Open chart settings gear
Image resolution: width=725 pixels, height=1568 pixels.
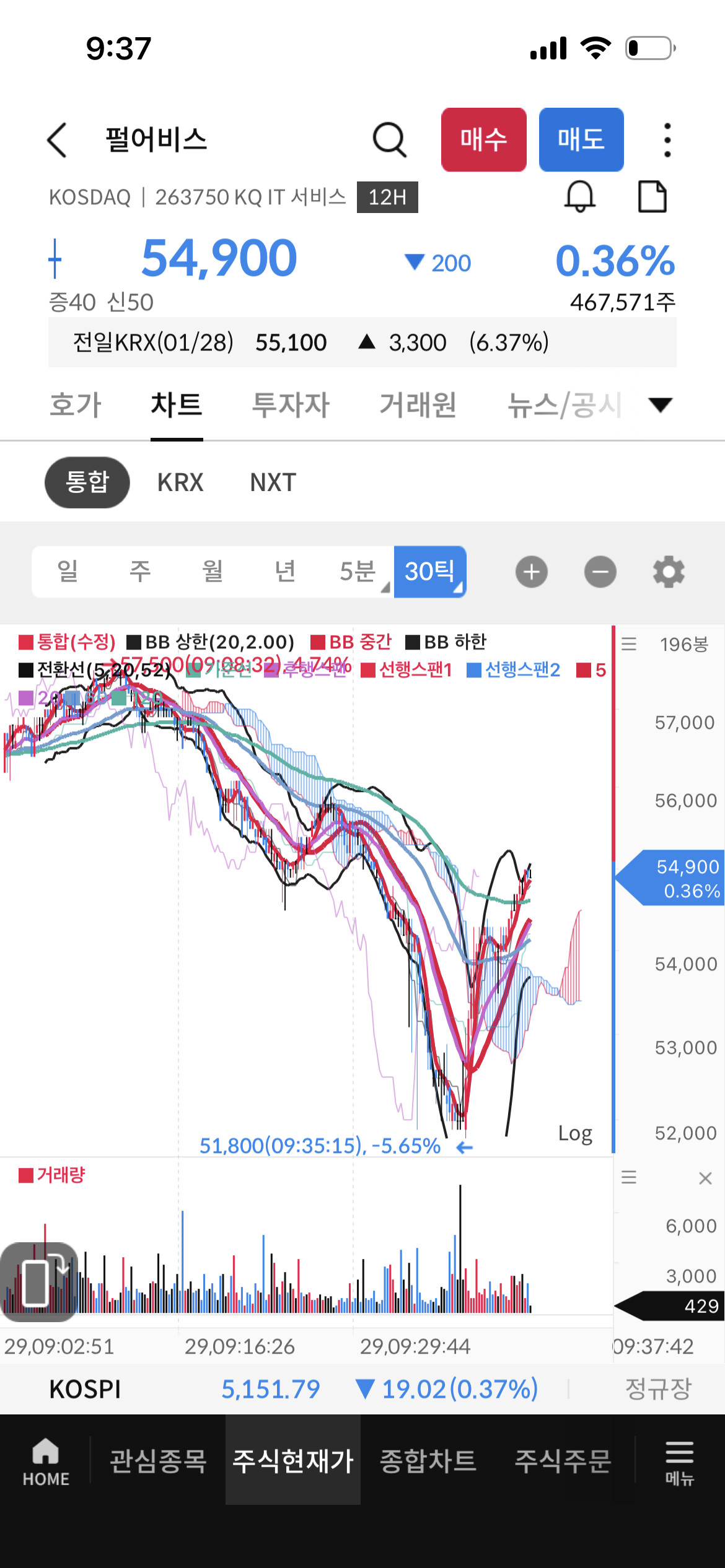pyautogui.click(x=669, y=572)
